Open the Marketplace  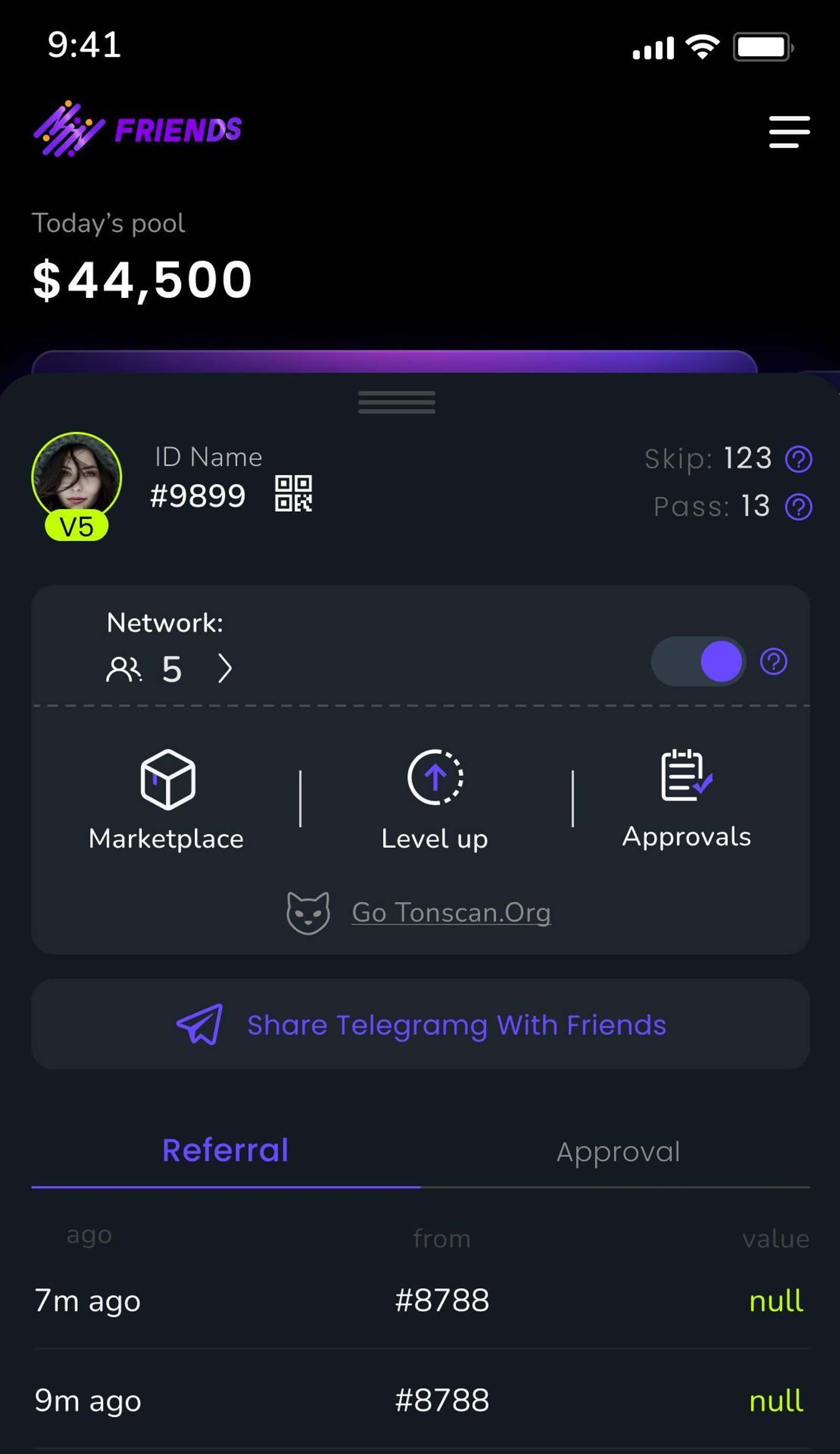click(x=166, y=799)
